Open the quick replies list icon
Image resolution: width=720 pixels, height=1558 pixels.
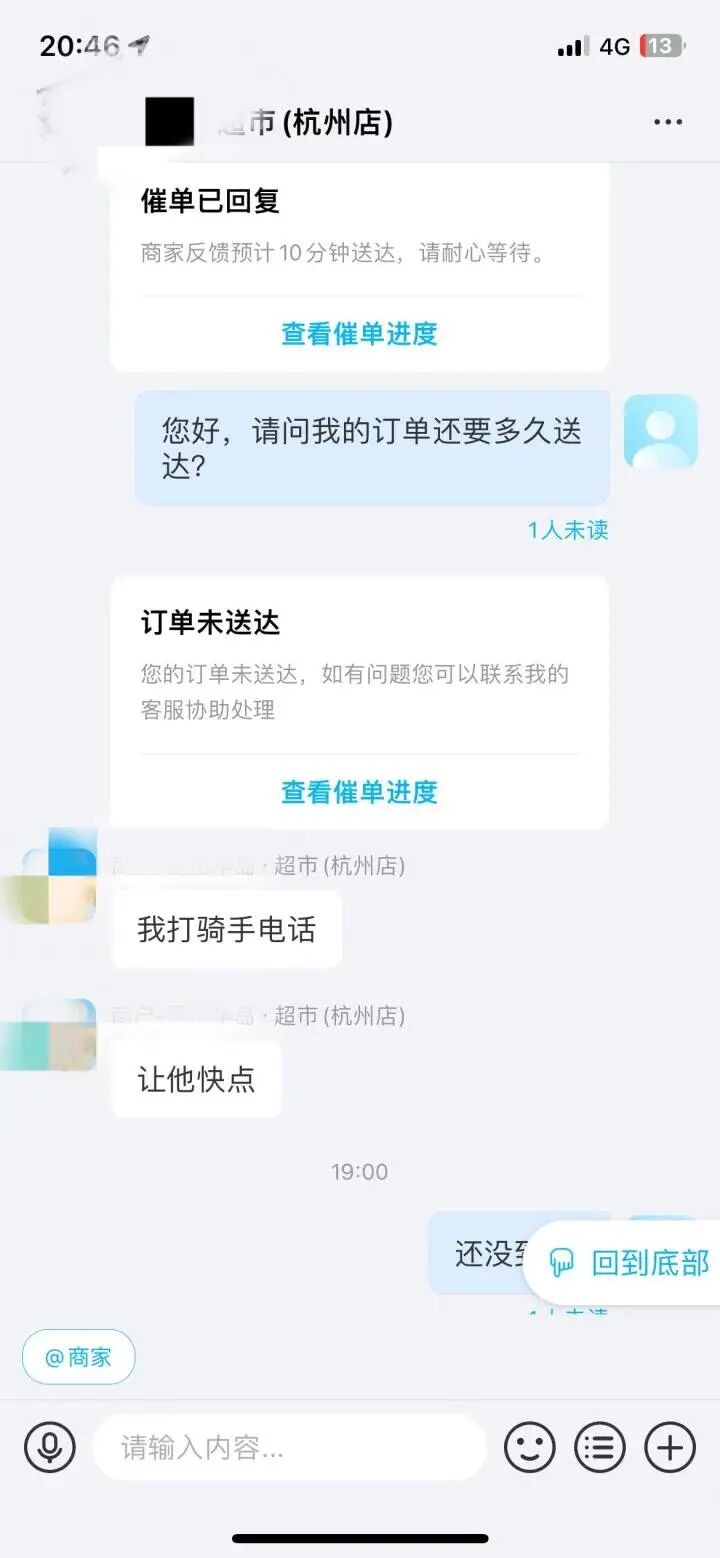point(600,1447)
